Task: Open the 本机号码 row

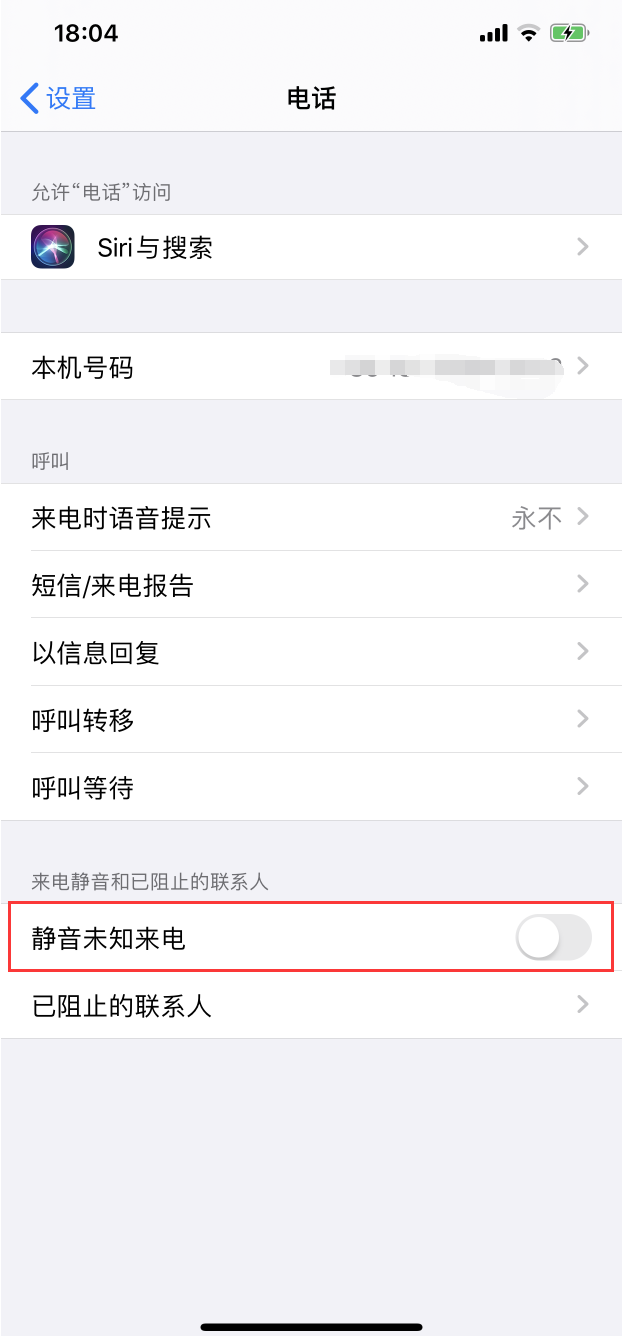Action: point(311,367)
